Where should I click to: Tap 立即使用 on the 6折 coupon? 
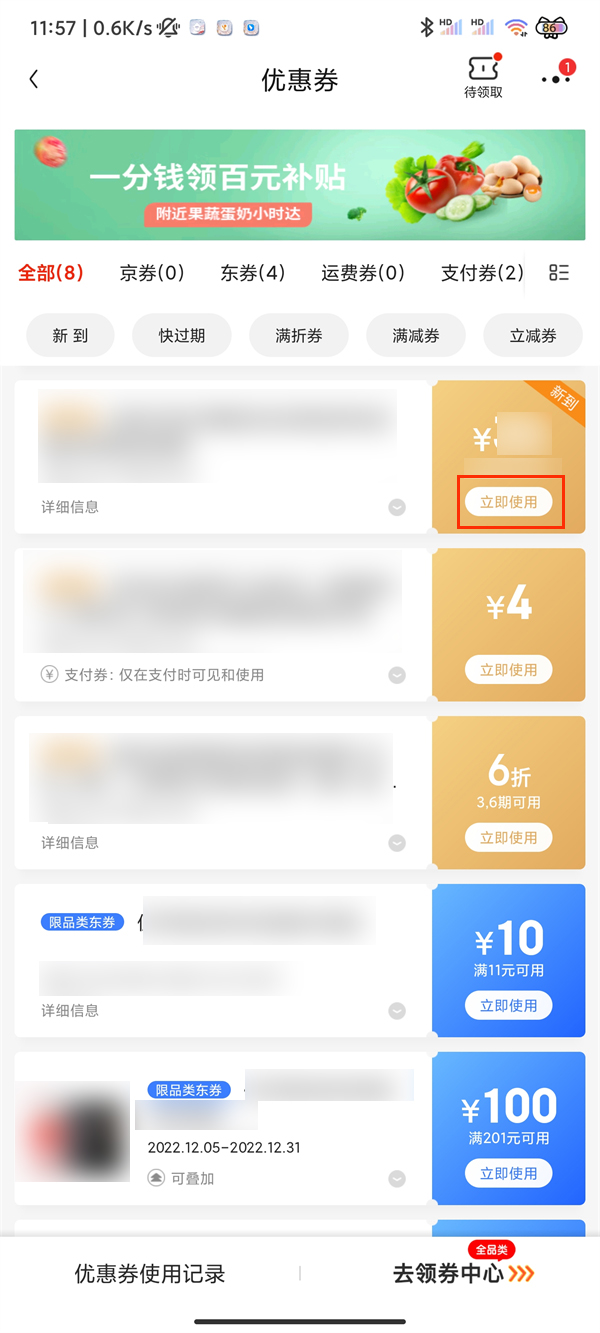tap(508, 838)
